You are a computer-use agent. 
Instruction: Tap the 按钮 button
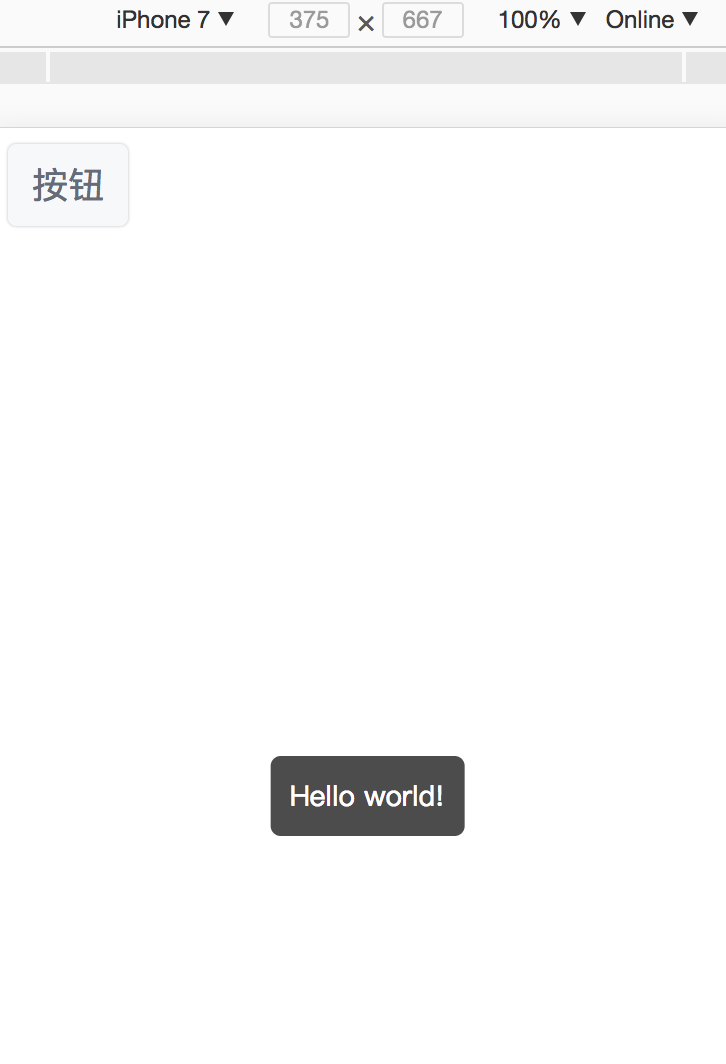point(68,185)
